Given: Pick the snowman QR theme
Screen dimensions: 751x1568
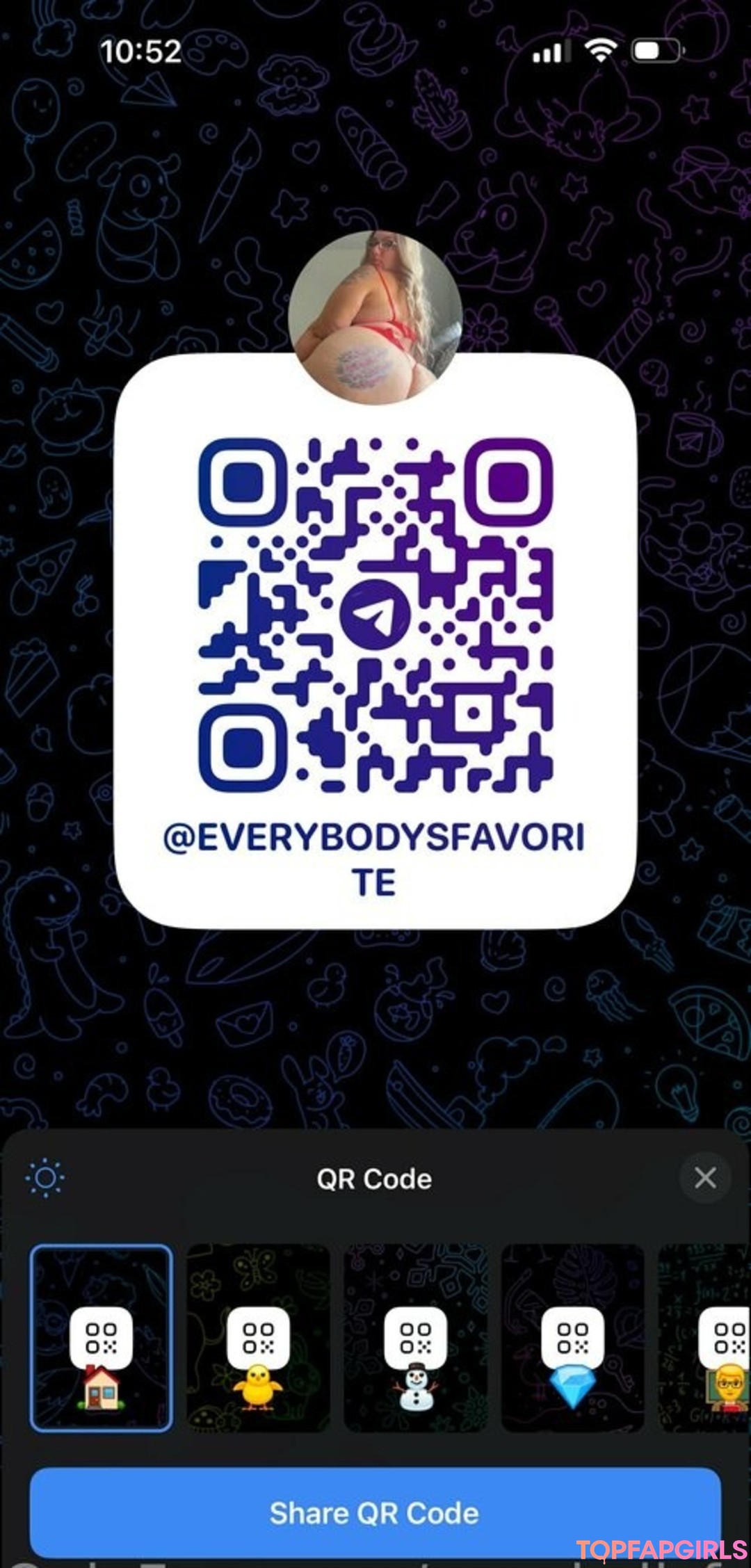Looking at the screenshot, I should (x=415, y=1338).
